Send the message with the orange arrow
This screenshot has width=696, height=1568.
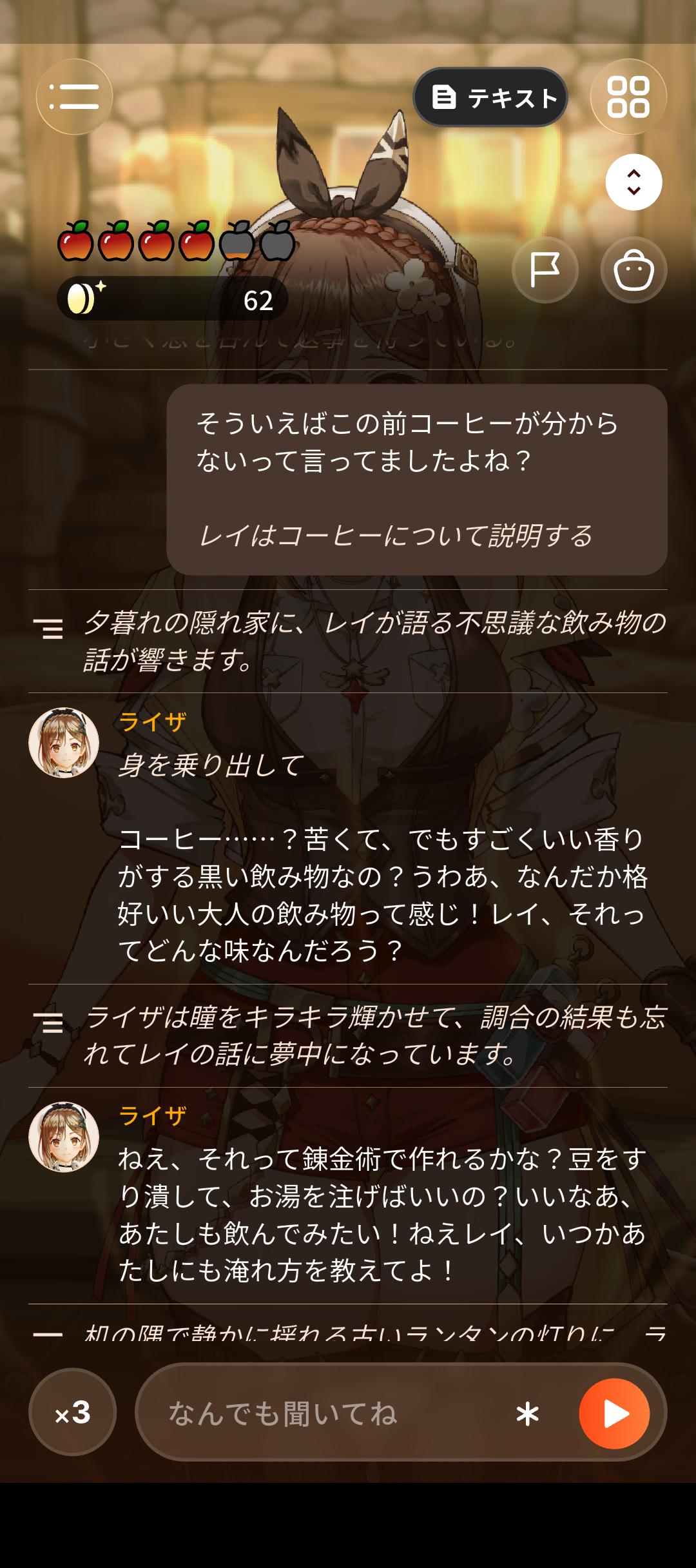tap(614, 1413)
